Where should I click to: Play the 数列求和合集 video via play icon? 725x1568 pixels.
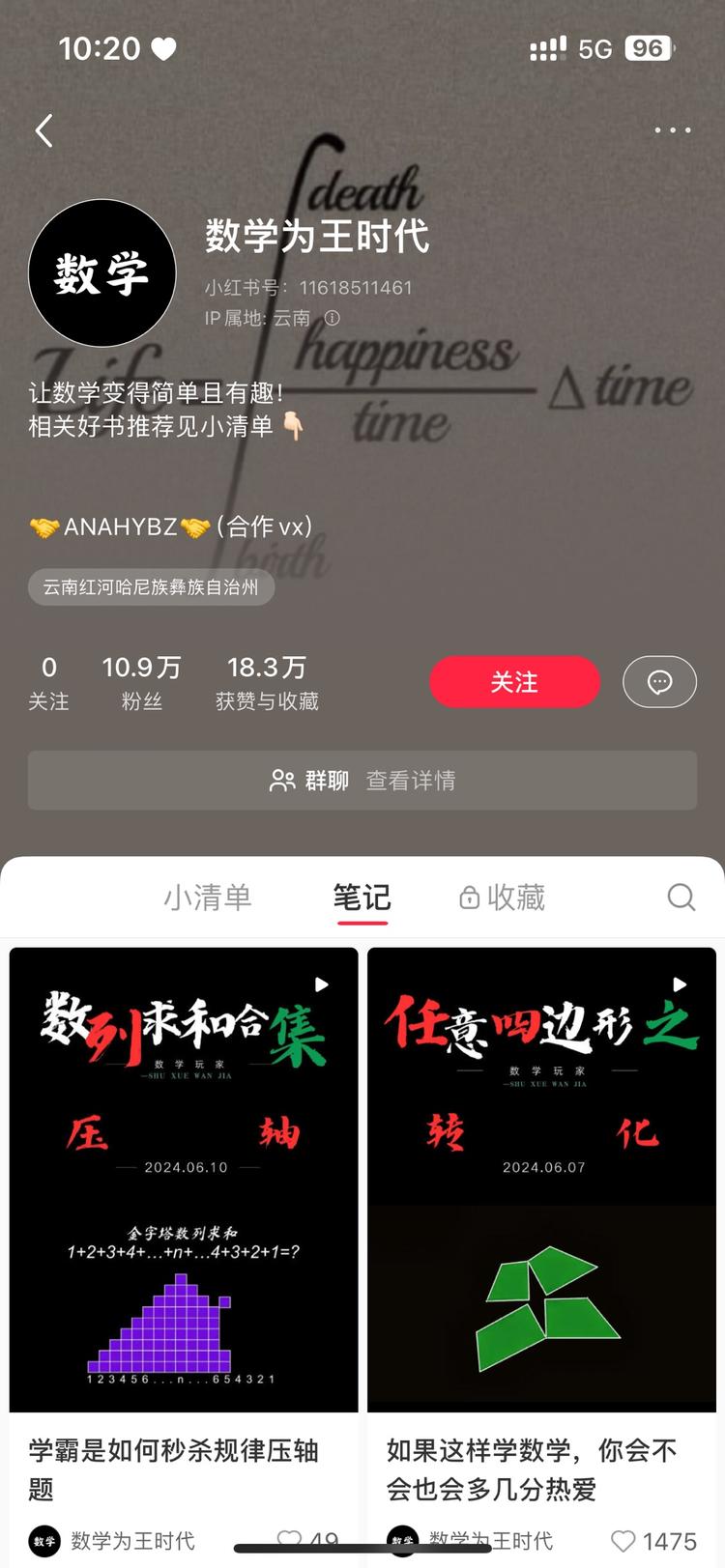(320, 984)
